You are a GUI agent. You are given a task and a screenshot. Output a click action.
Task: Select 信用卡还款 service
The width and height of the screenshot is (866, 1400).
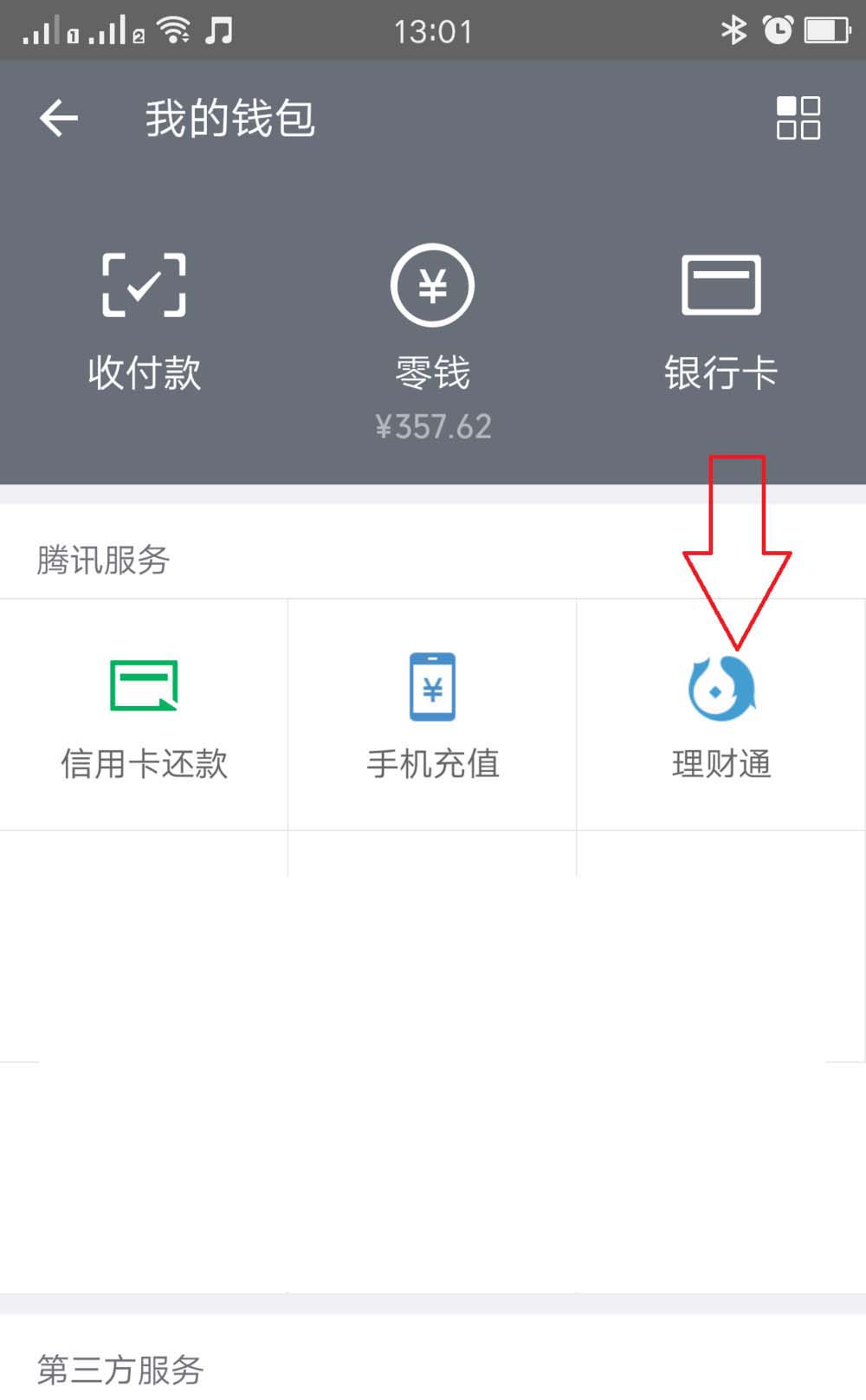(x=144, y=716)
